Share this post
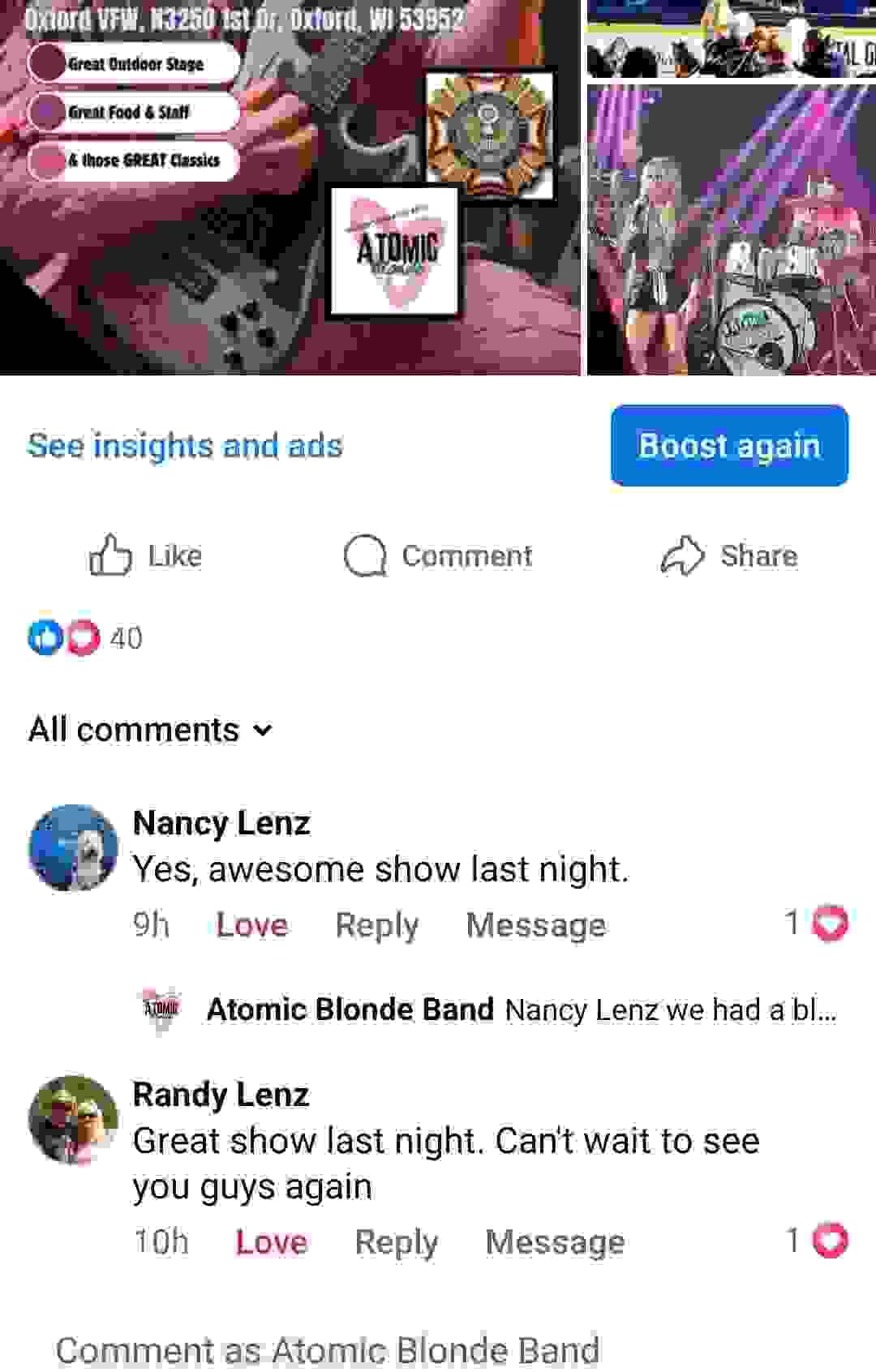 coord(729,556)
